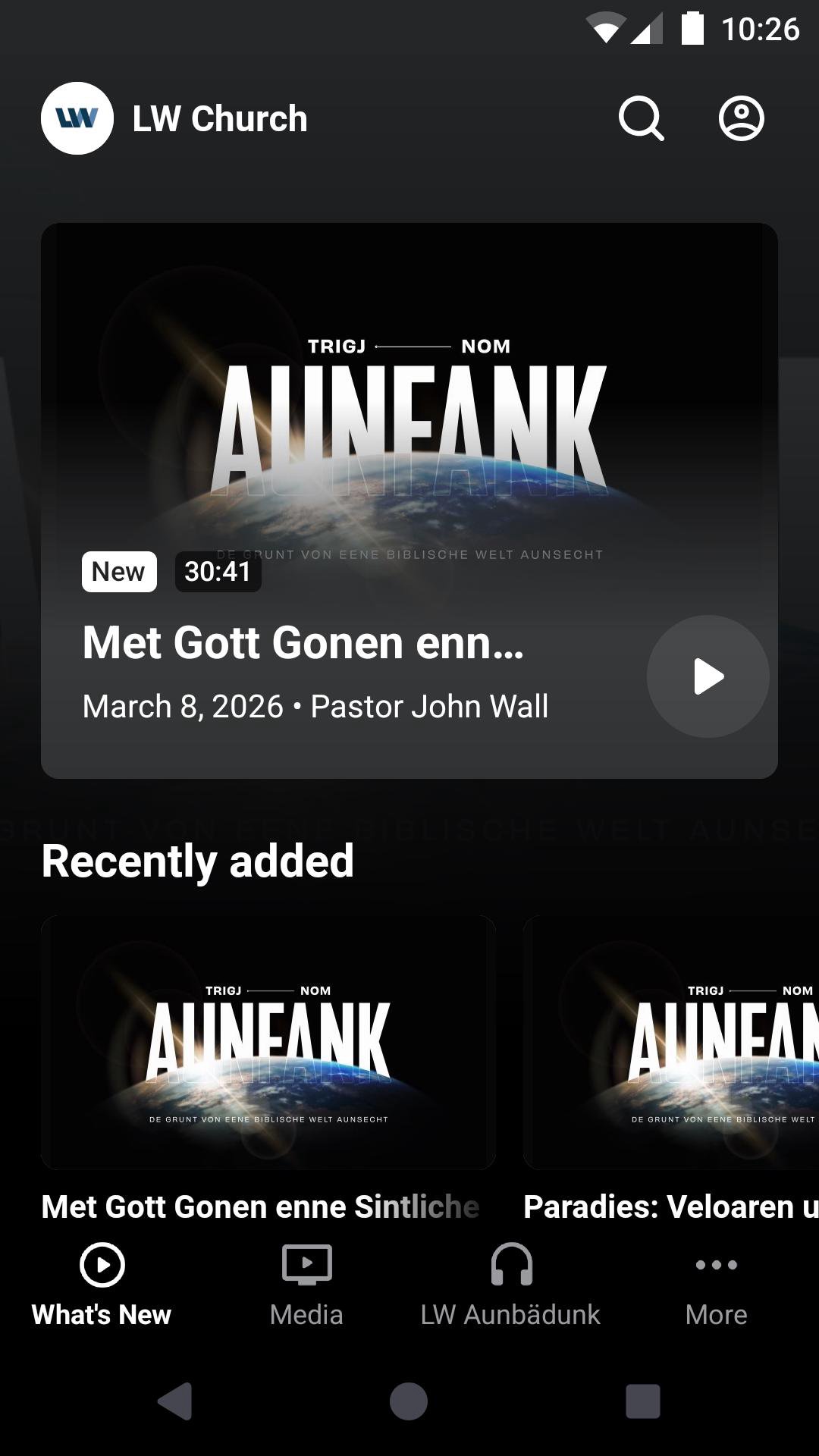
Task: Open the account profile icon
Action: coord(741,118)
